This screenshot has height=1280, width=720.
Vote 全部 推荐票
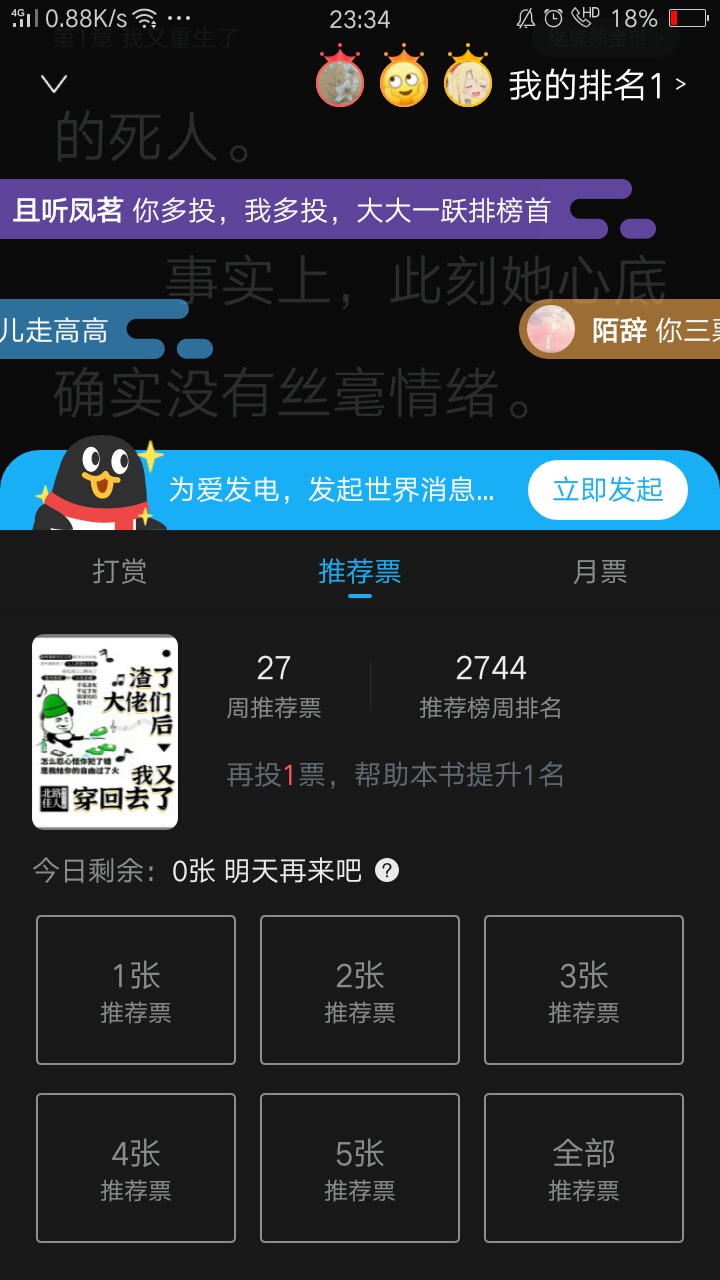tap(584, 1168)
